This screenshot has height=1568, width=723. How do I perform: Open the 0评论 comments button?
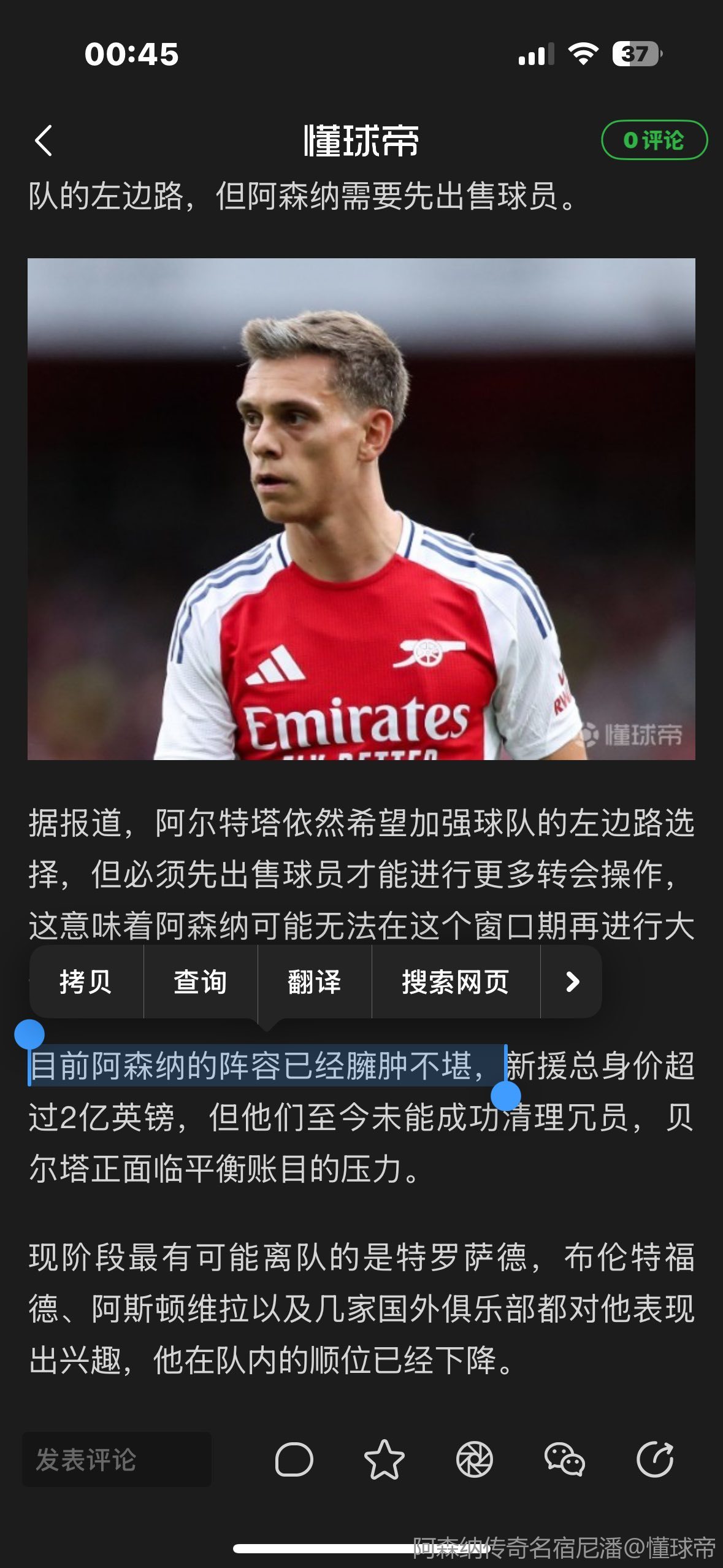coord(654,140)
